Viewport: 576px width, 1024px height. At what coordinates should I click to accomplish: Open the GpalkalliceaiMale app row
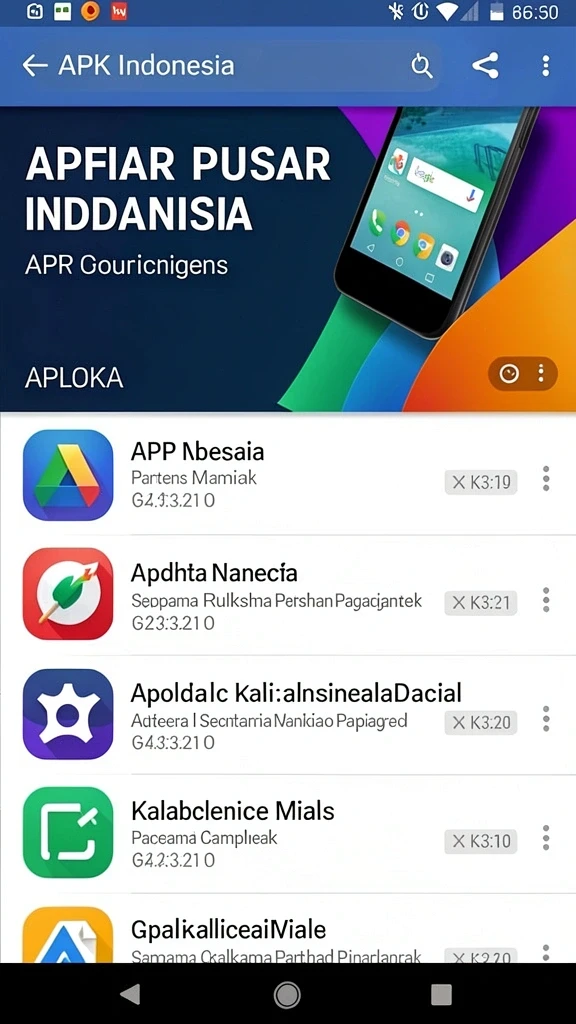point(288,929)
